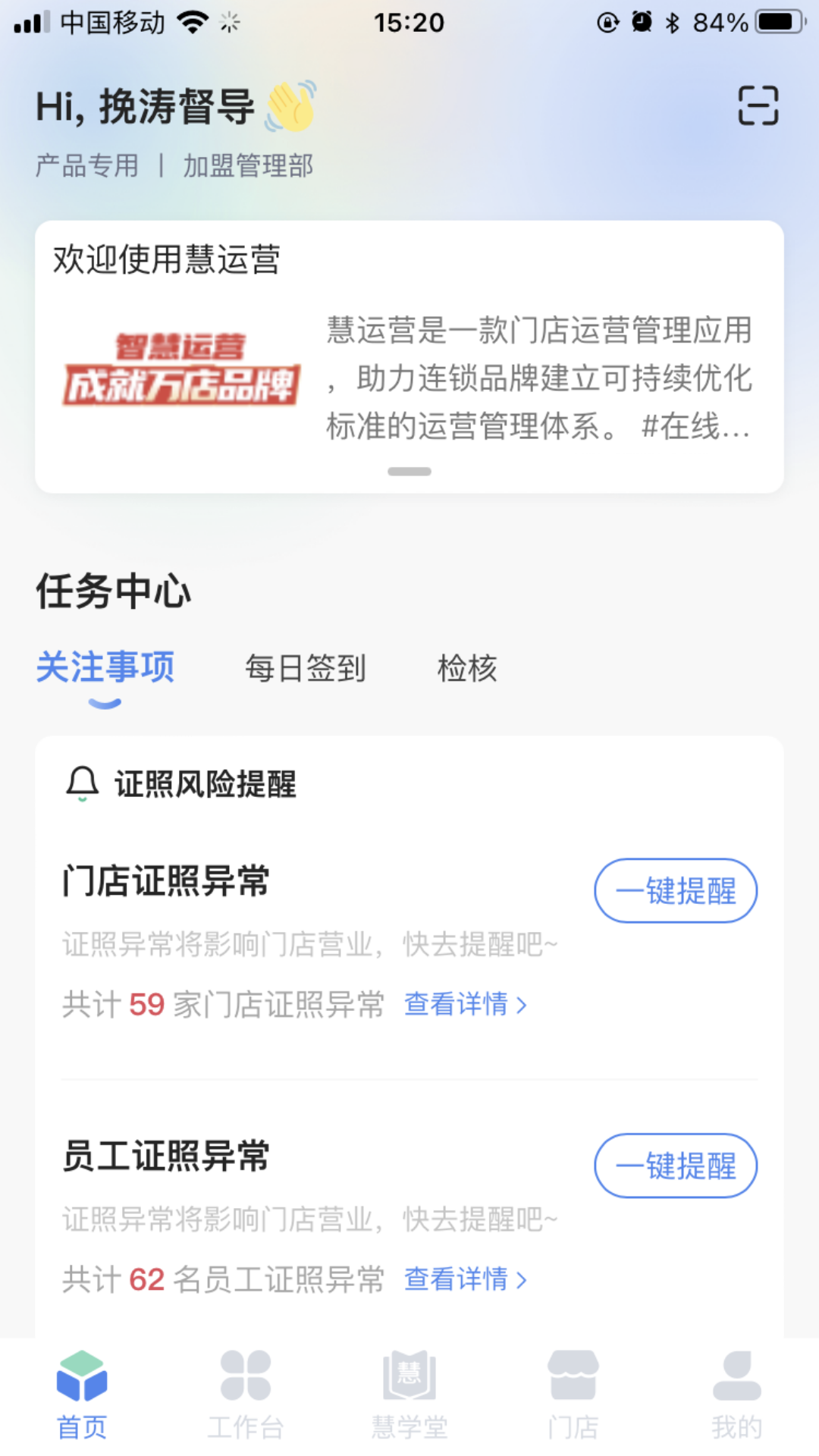Screen dimensions: 819x1456
Task: Go to the 我的 tab
Action: (x=736, y=1395)
